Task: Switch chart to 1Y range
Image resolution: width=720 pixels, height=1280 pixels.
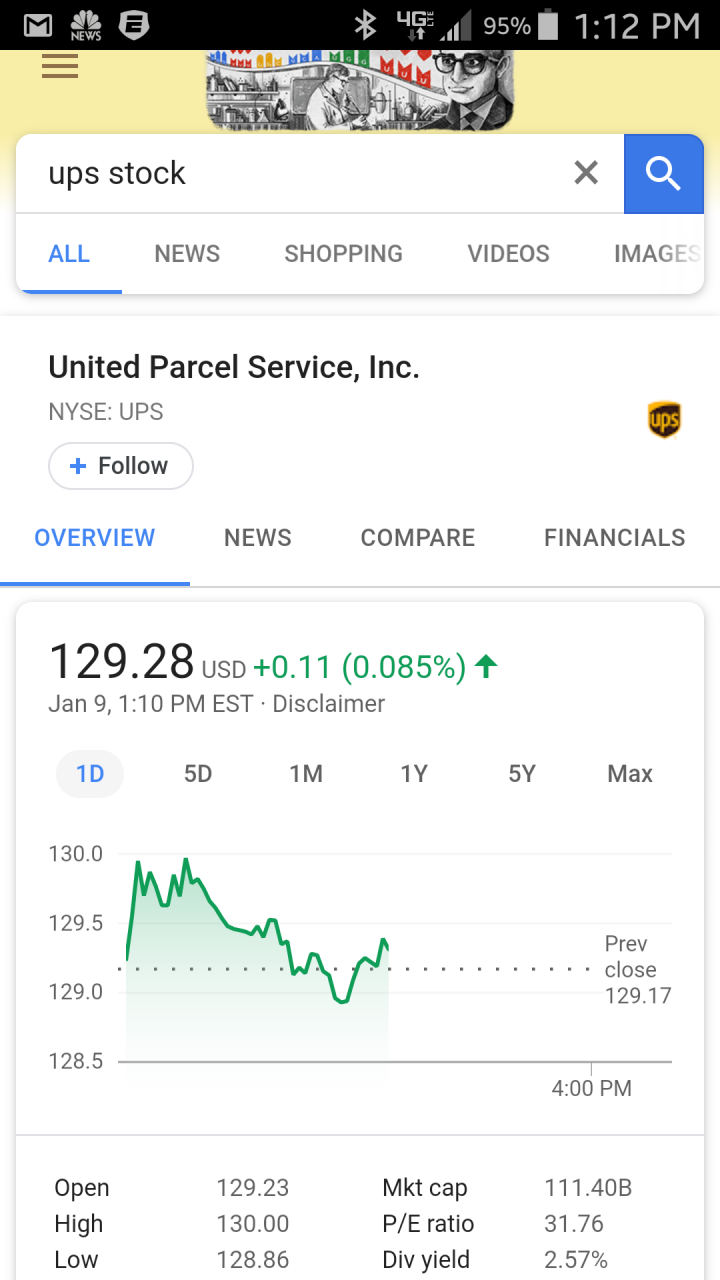Action: tap(414, 774)
